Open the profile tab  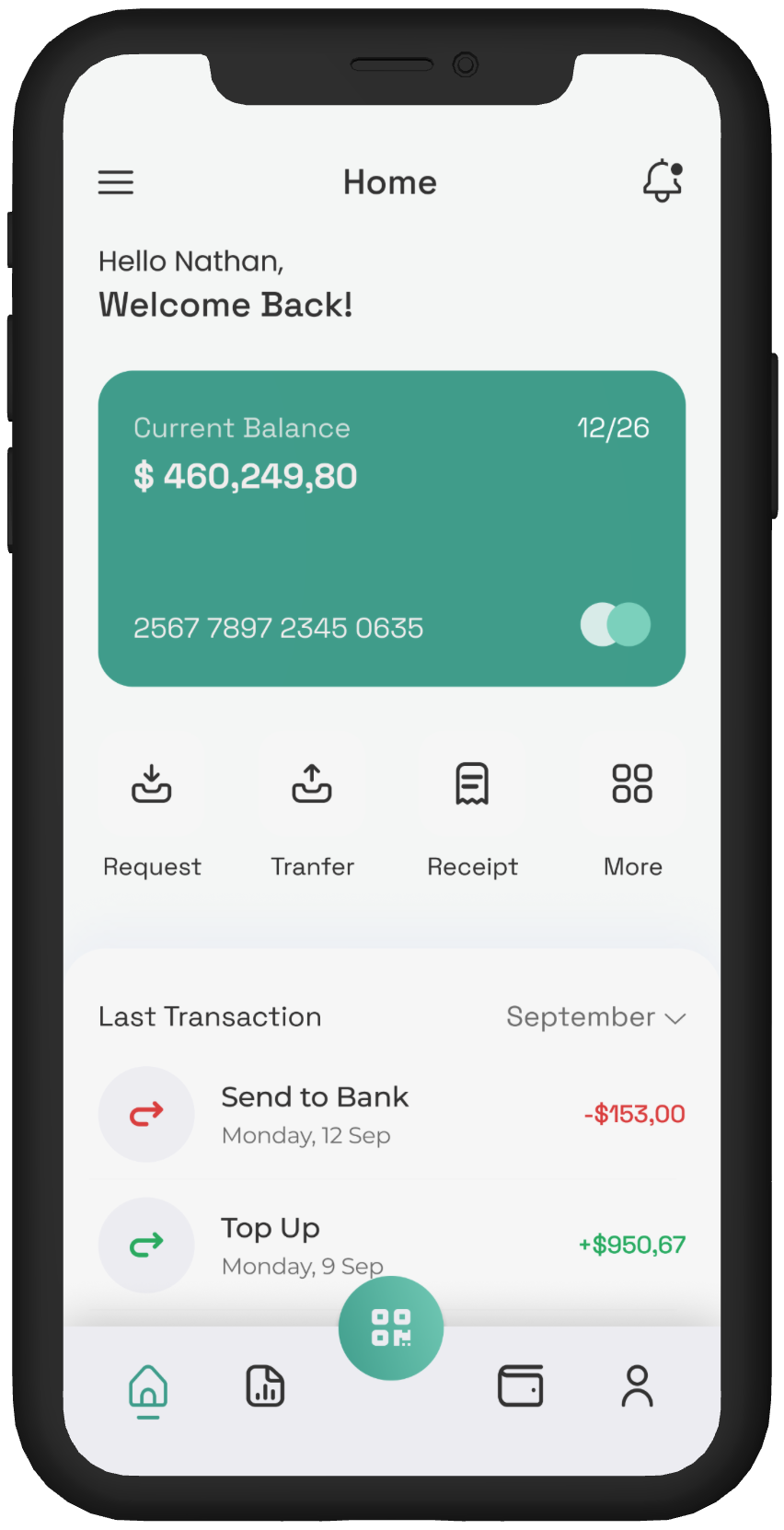637,1386
